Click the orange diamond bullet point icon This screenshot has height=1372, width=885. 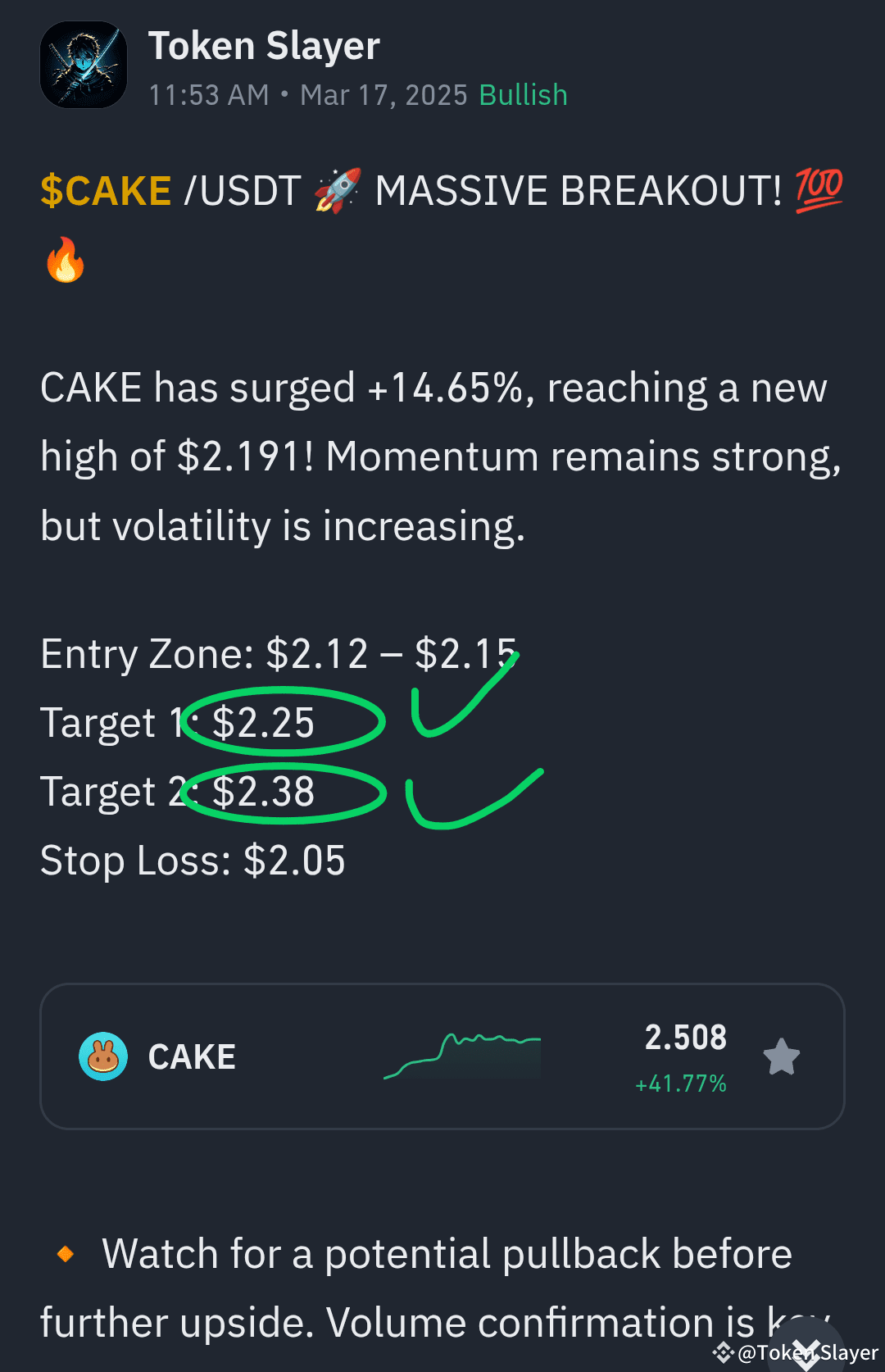(x=65, y=1253)
